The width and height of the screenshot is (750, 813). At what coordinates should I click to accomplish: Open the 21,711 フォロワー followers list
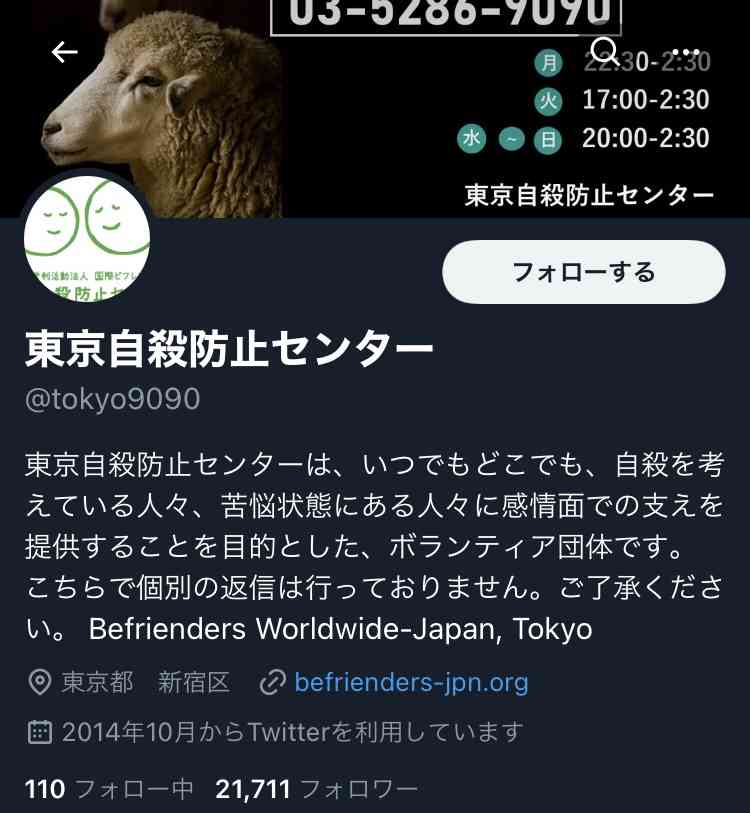(x=316, y=789)
